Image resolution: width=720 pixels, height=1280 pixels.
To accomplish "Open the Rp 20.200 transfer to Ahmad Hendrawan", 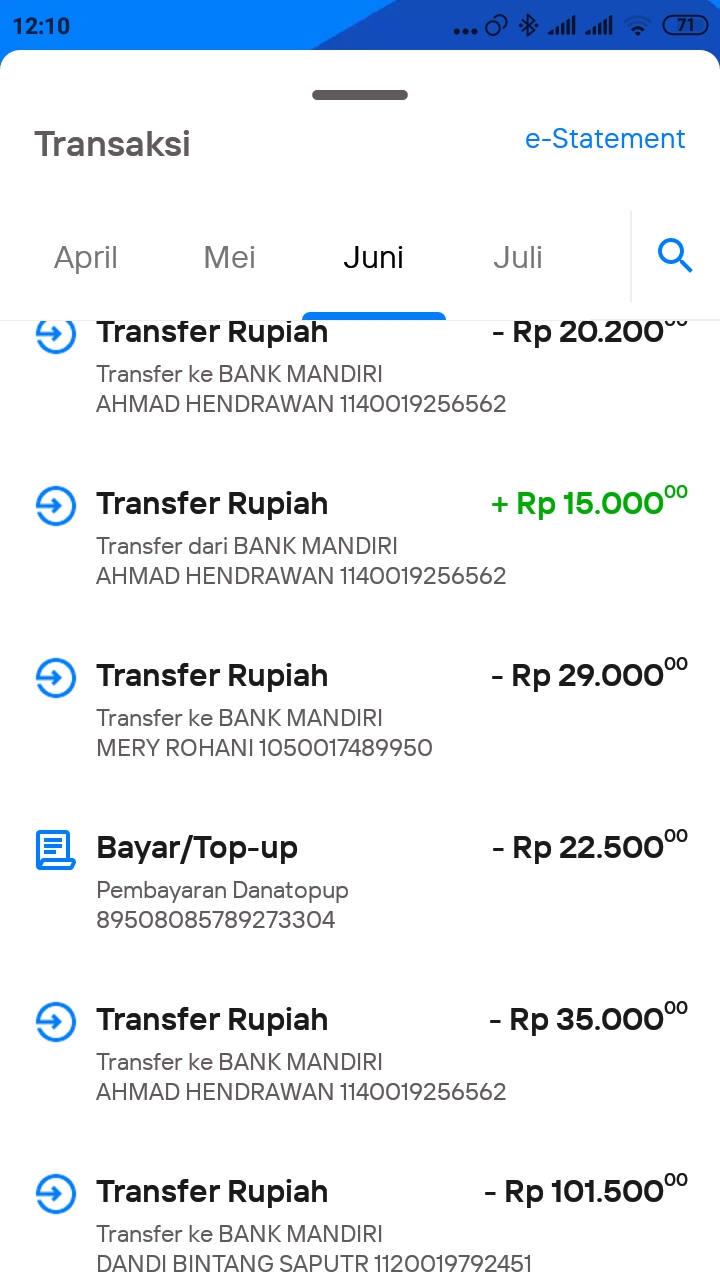I will tap(360, 368).
